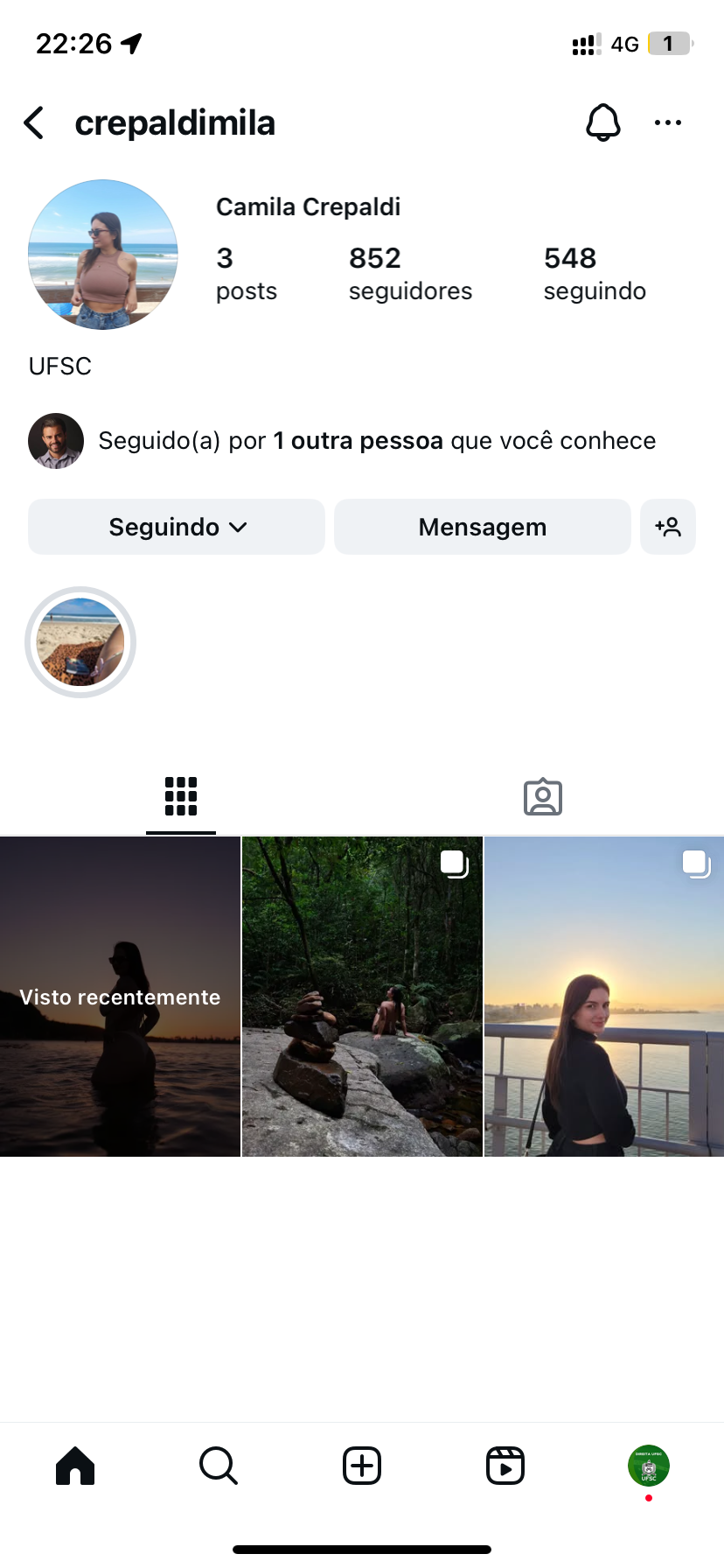Open the search and explore tab

tap(218, 1466)
